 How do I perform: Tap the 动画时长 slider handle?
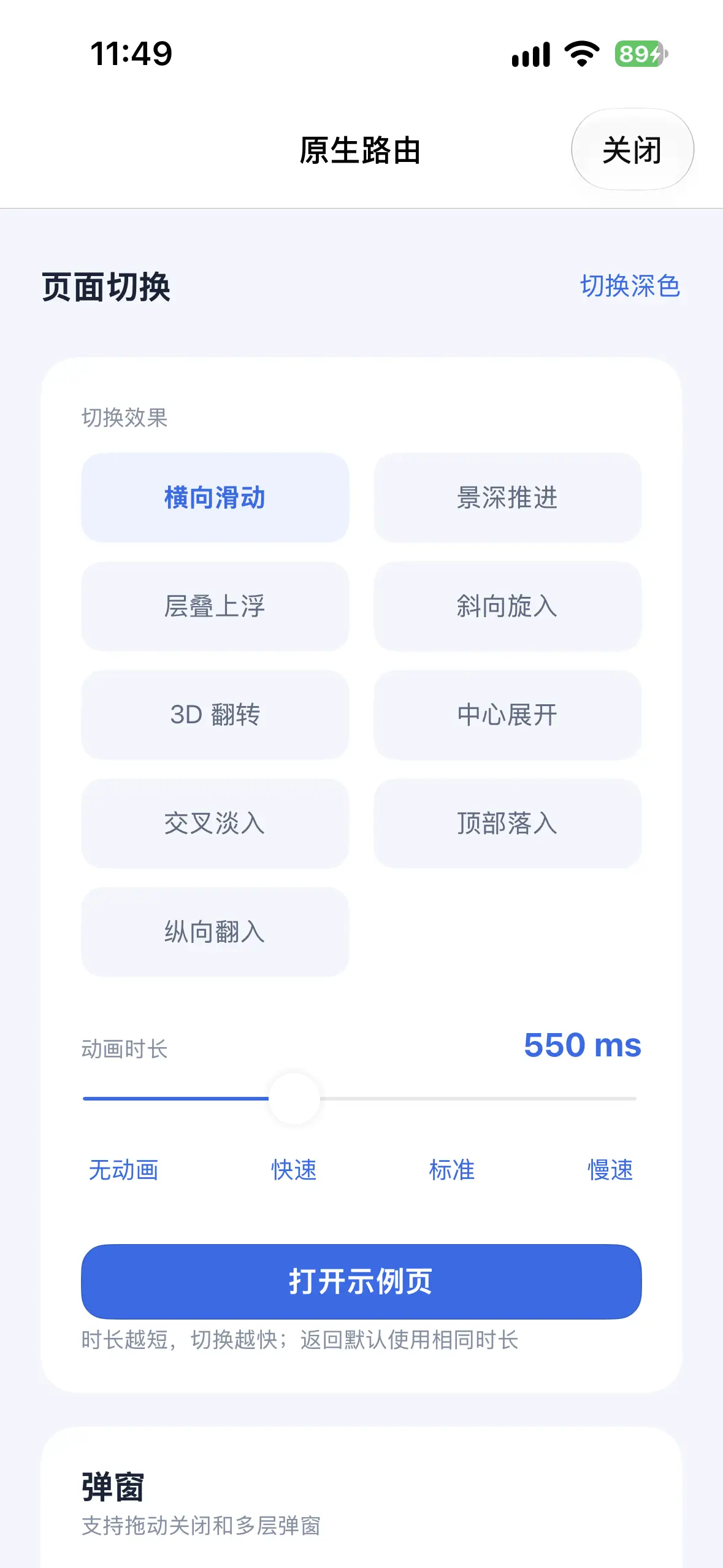[x=294, y=1098]
